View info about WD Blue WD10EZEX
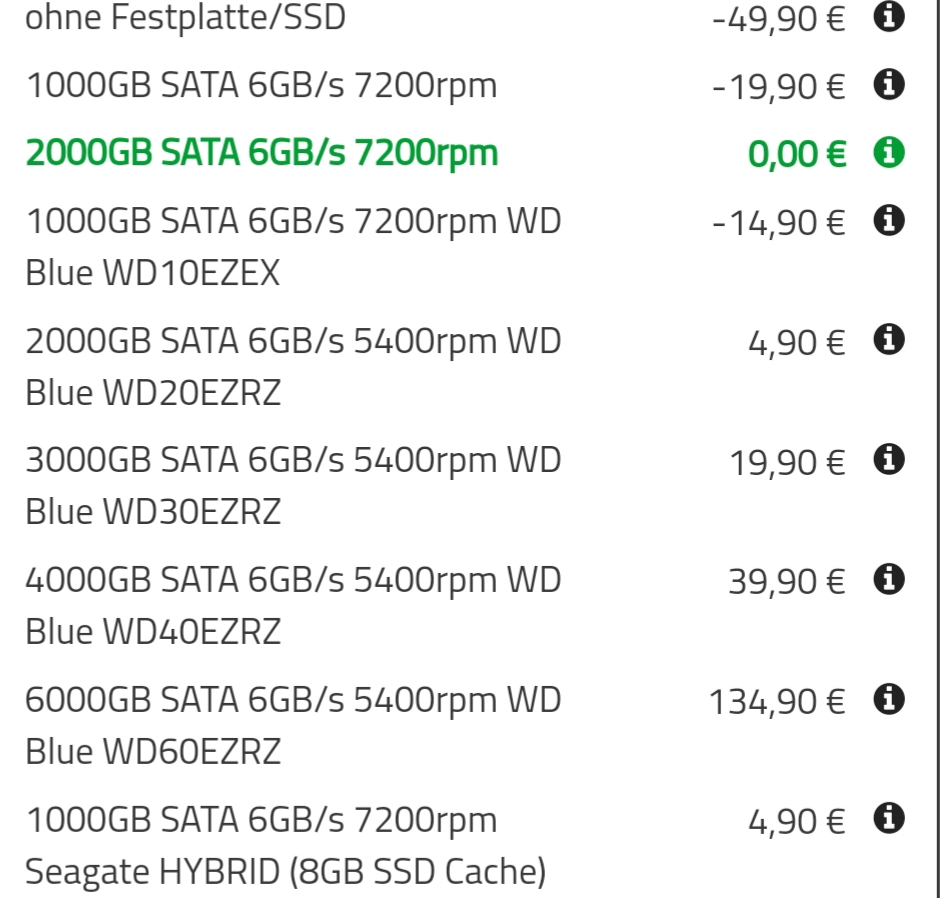The width and height of the screenshot is (951, 898). (x=889, y=220)
